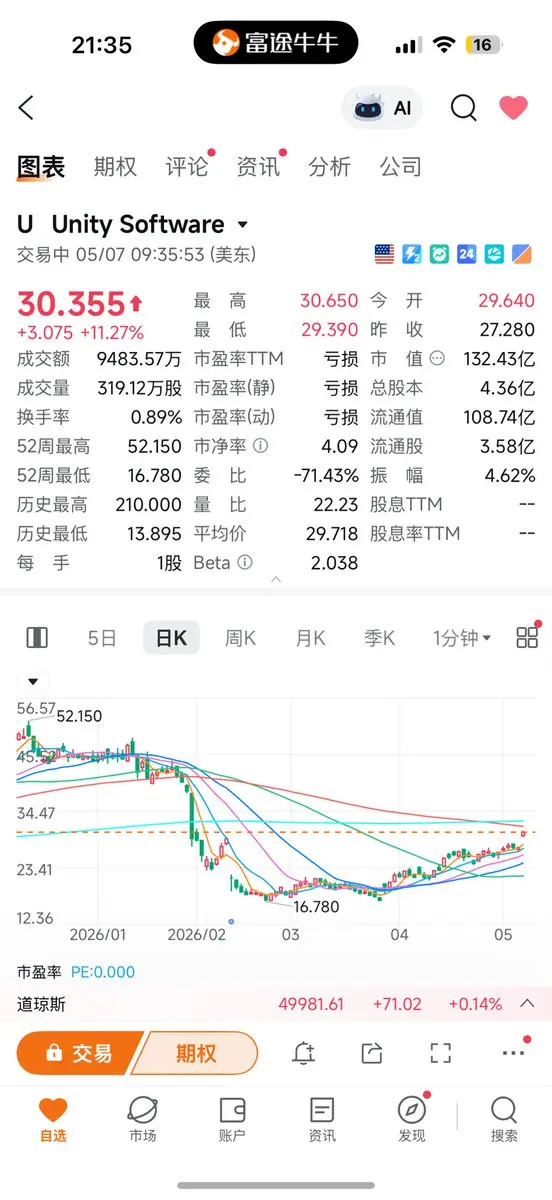
Task: Open search from the top magnifier icon
Action: pos(463,108)
